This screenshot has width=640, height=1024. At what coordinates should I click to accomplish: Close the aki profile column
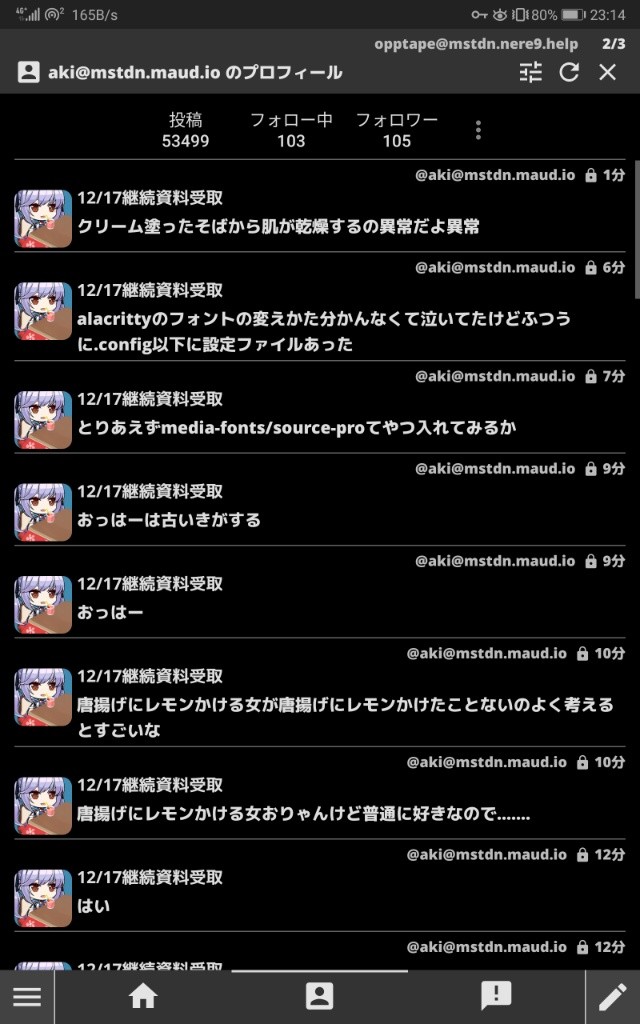click(x=607, y=72)
